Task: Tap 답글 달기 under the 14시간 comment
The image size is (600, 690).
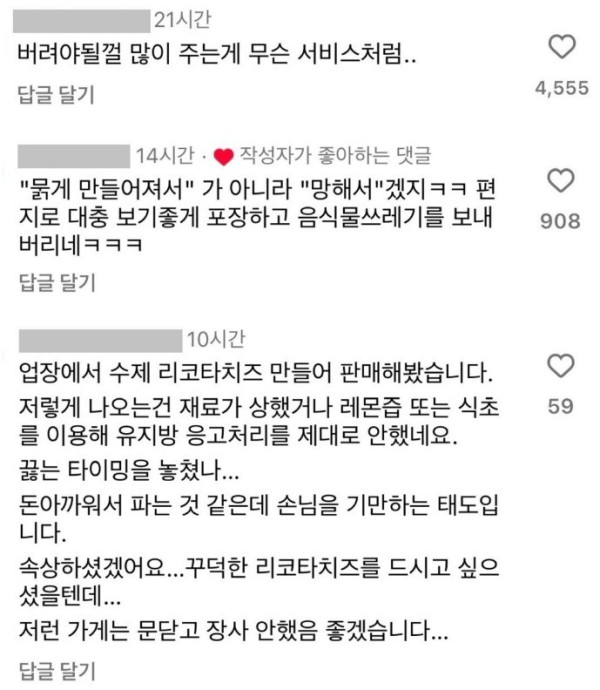Action: (x=56, y=283)
